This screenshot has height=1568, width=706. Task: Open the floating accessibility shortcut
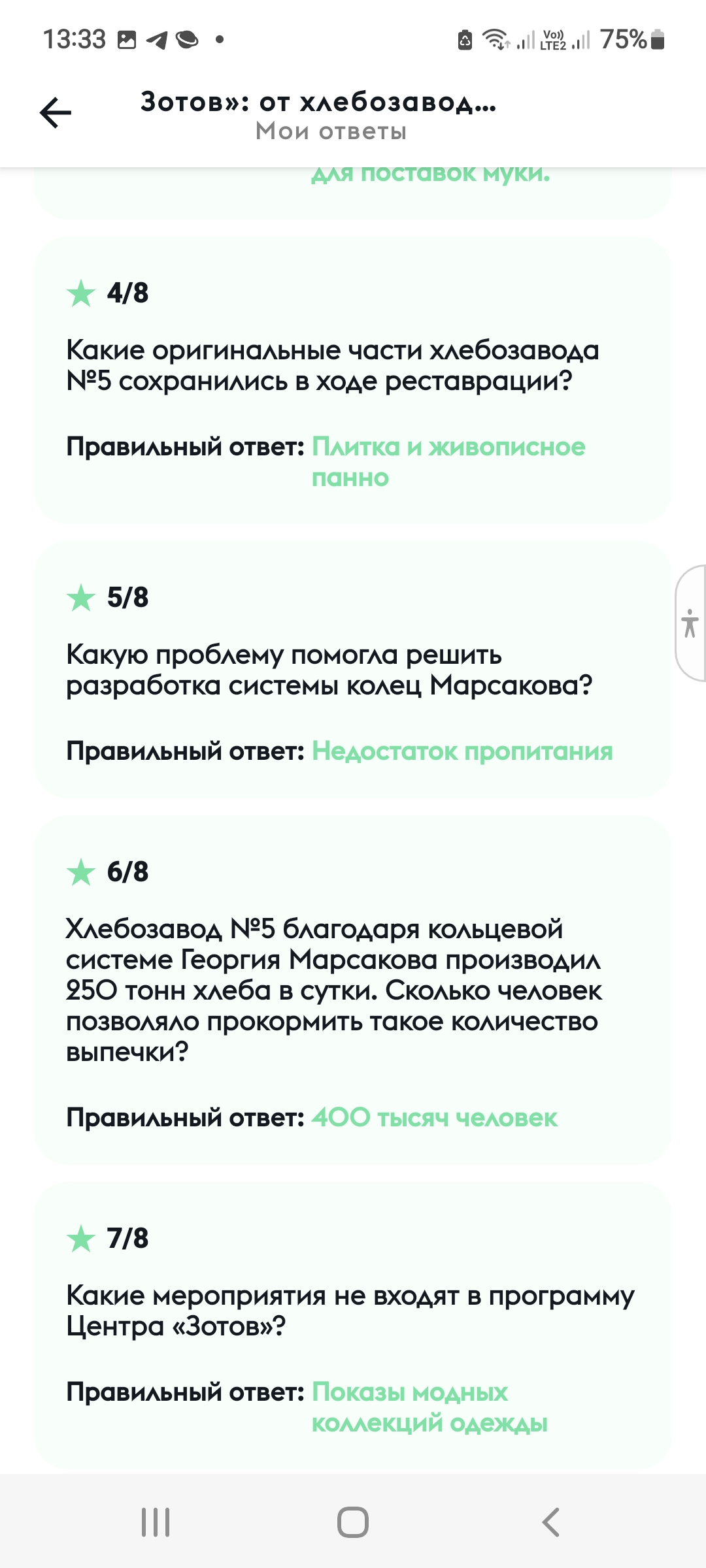(x=690, y=623)
